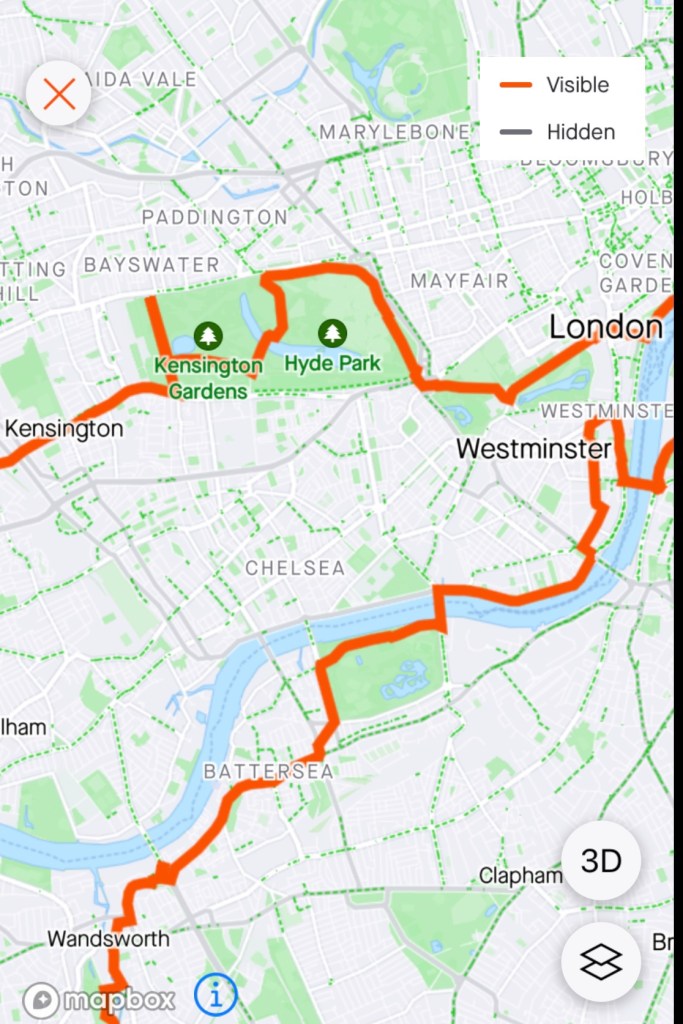The image size is (683, 1024).
Task: Close the map view
Action: [x=59, y=94]
